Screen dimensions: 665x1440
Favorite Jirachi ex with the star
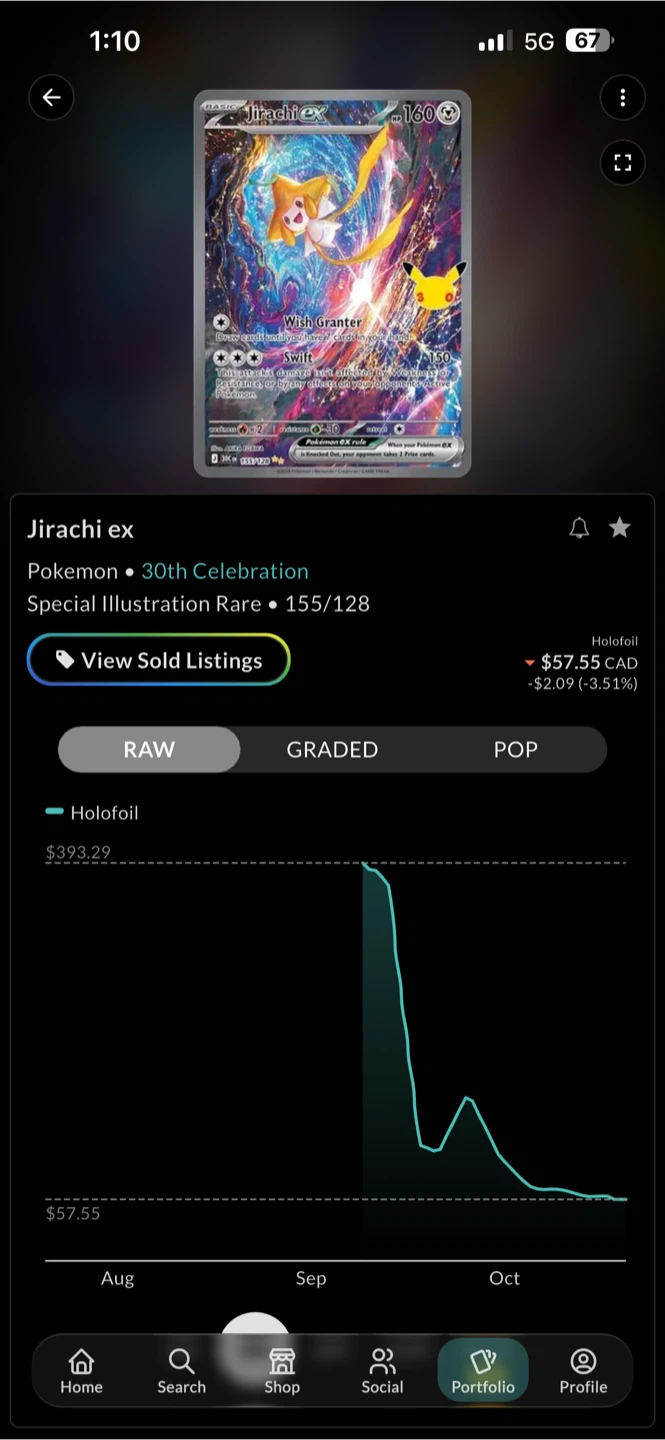click(x=620, y=527)
